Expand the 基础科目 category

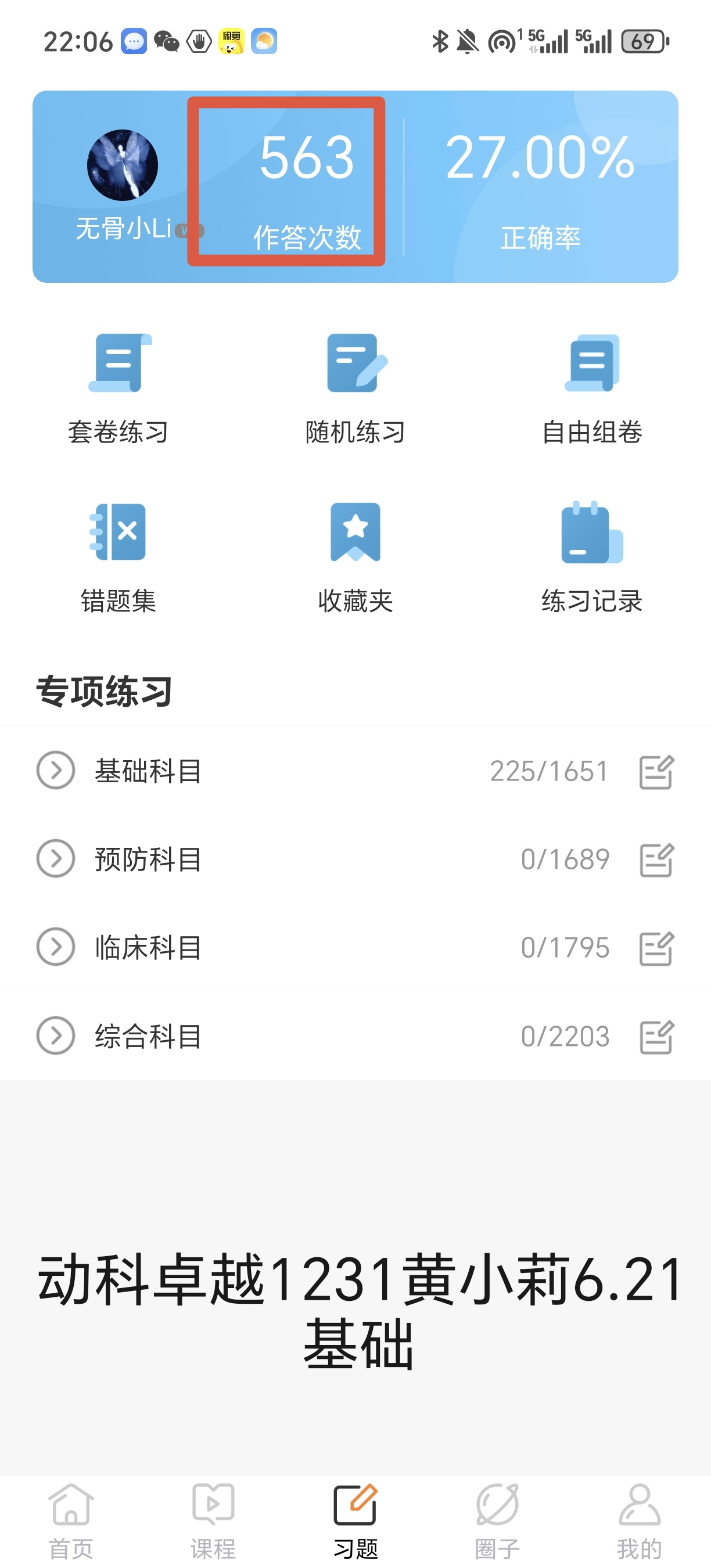tap(55, 771)
